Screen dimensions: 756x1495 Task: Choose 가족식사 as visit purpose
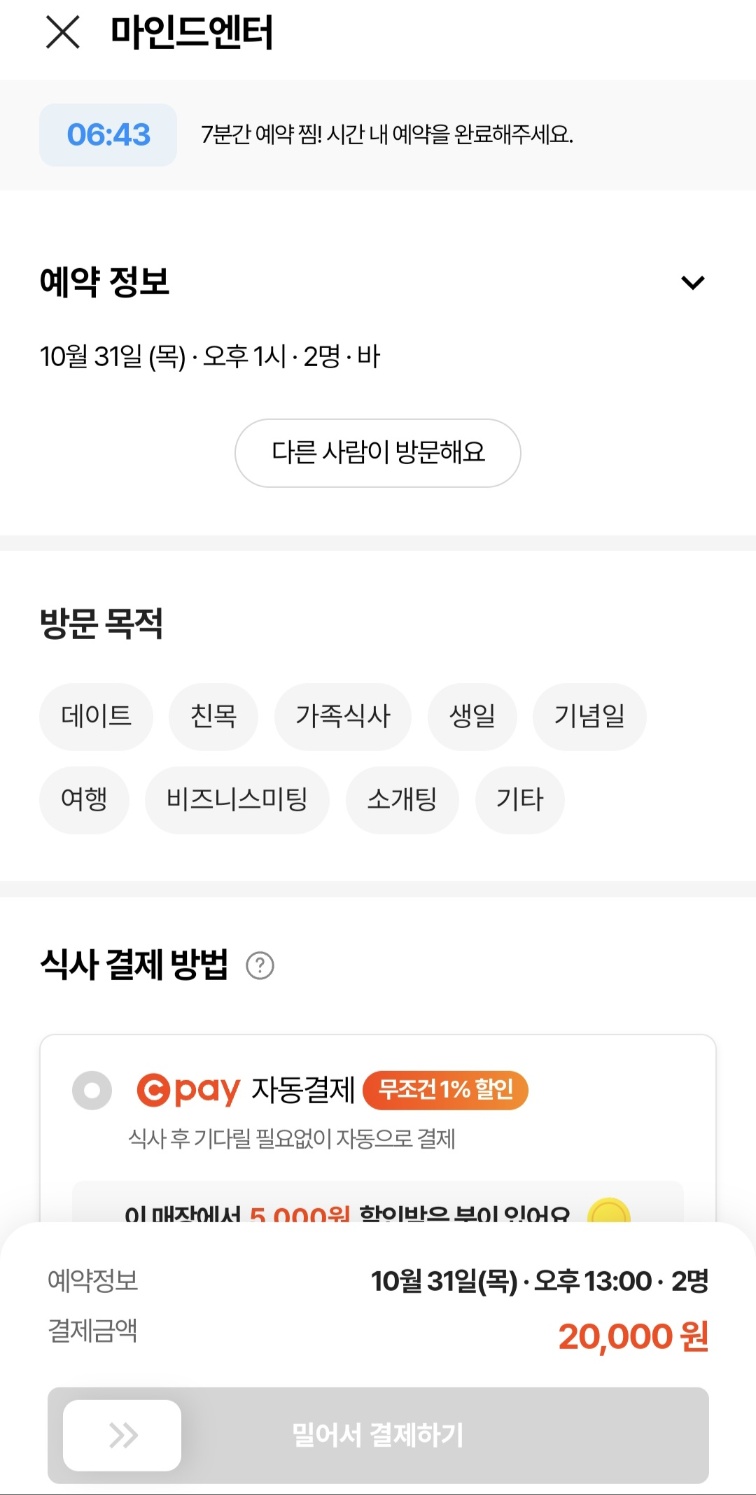point(342,716)
